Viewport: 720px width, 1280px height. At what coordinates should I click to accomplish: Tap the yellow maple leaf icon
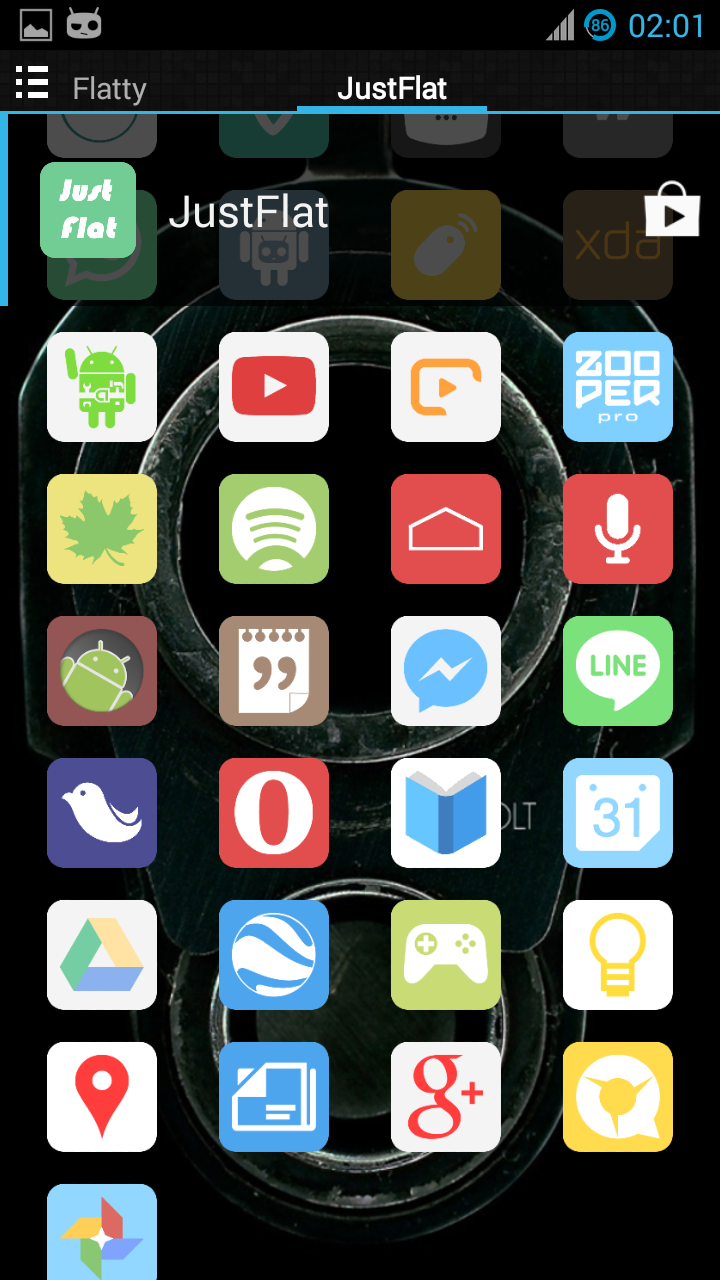[102, 529]
